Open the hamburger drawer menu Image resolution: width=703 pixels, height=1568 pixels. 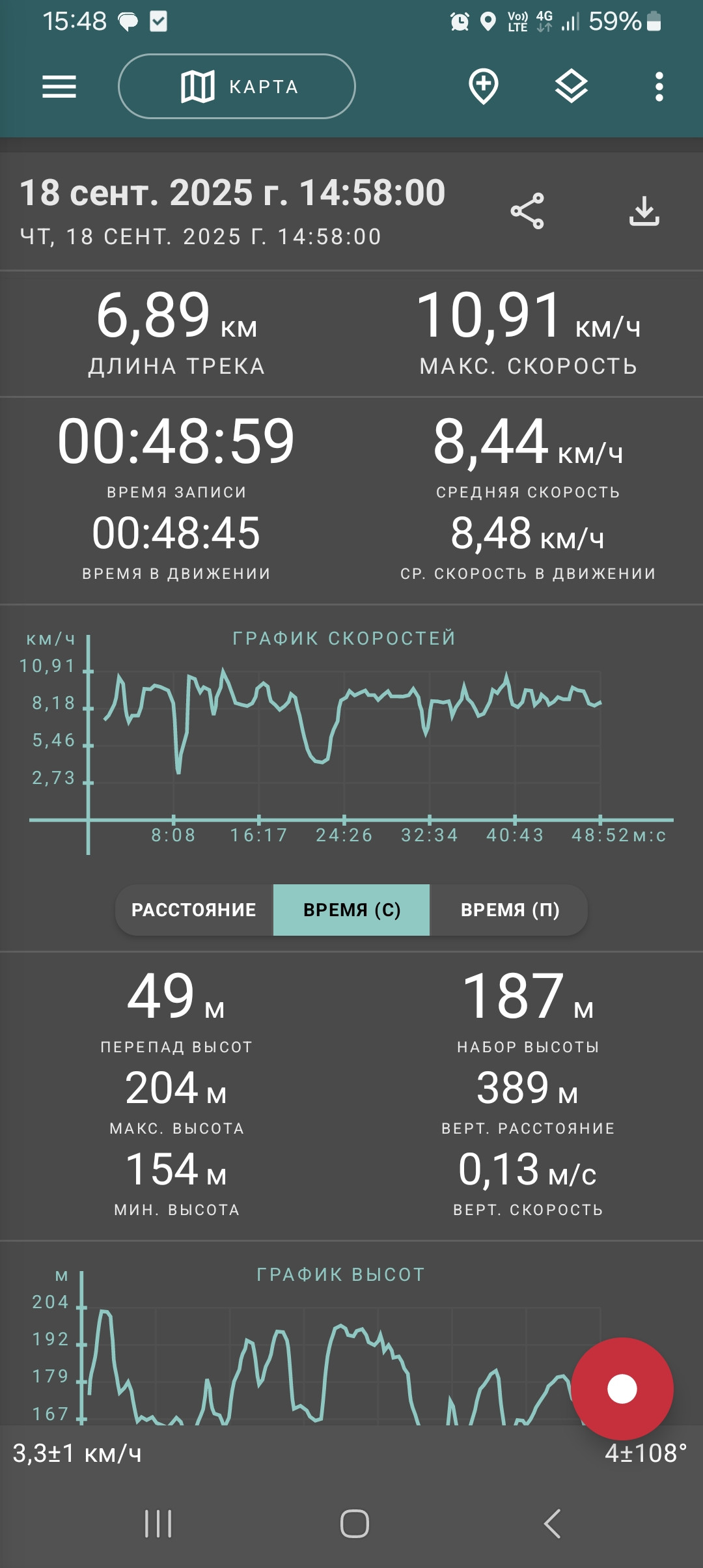pyautogui.click(x=59, y=87)
